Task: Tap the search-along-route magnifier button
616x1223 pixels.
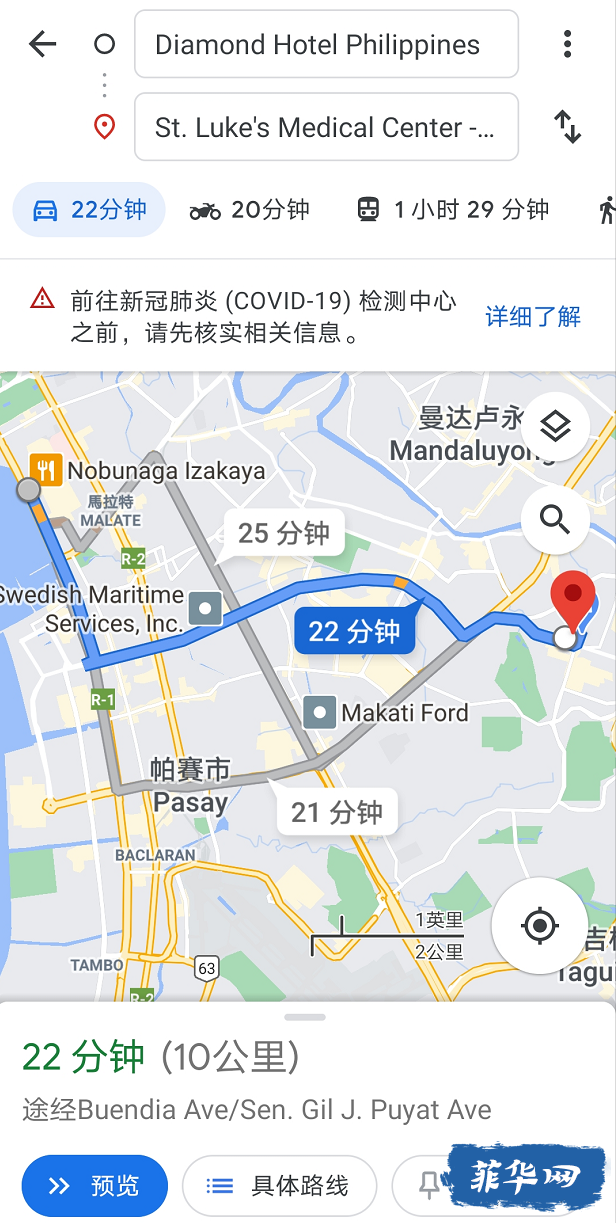Action: click(x=555, y=520)
